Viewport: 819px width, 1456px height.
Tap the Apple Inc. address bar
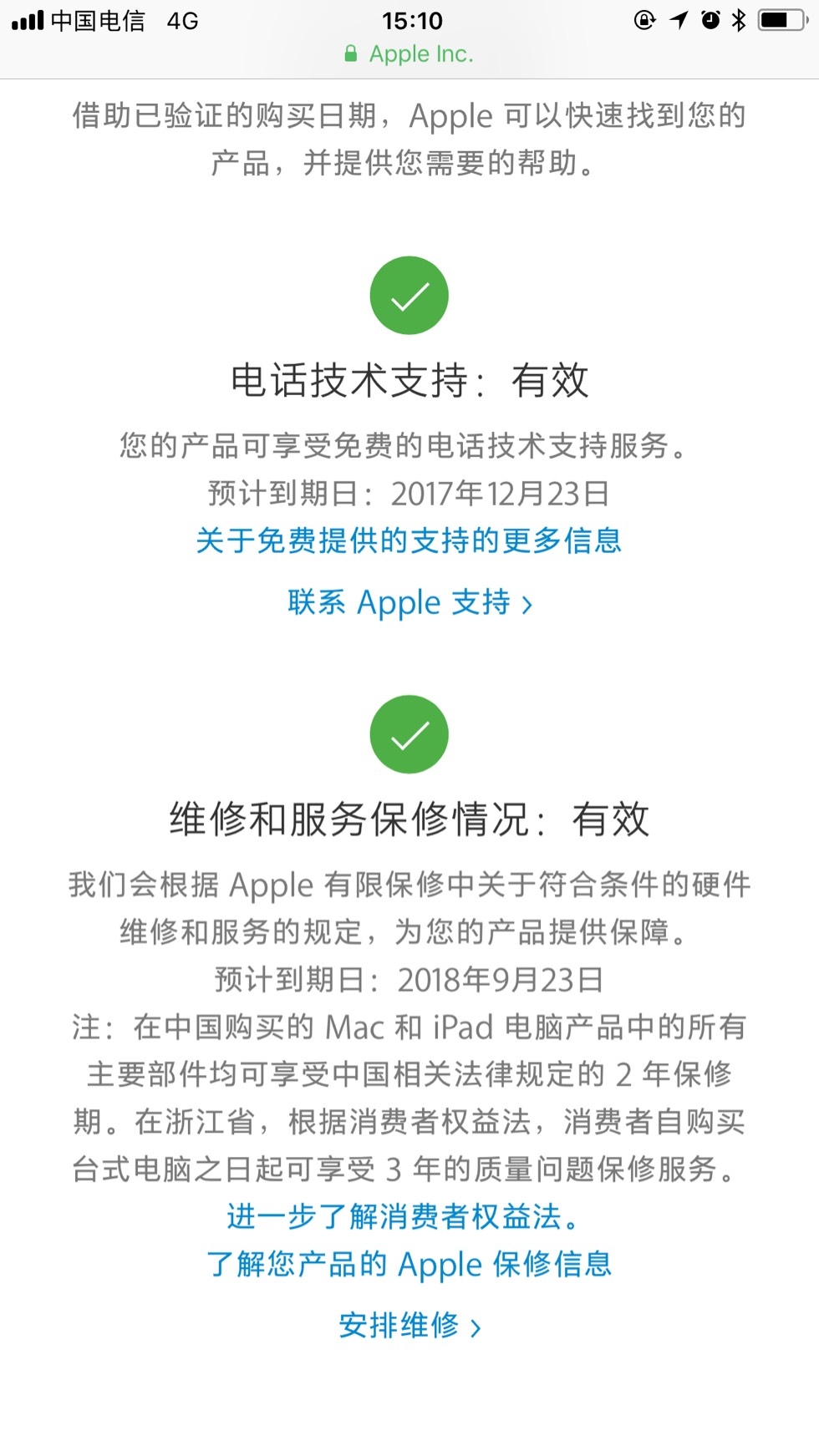(x=409, y=54)
